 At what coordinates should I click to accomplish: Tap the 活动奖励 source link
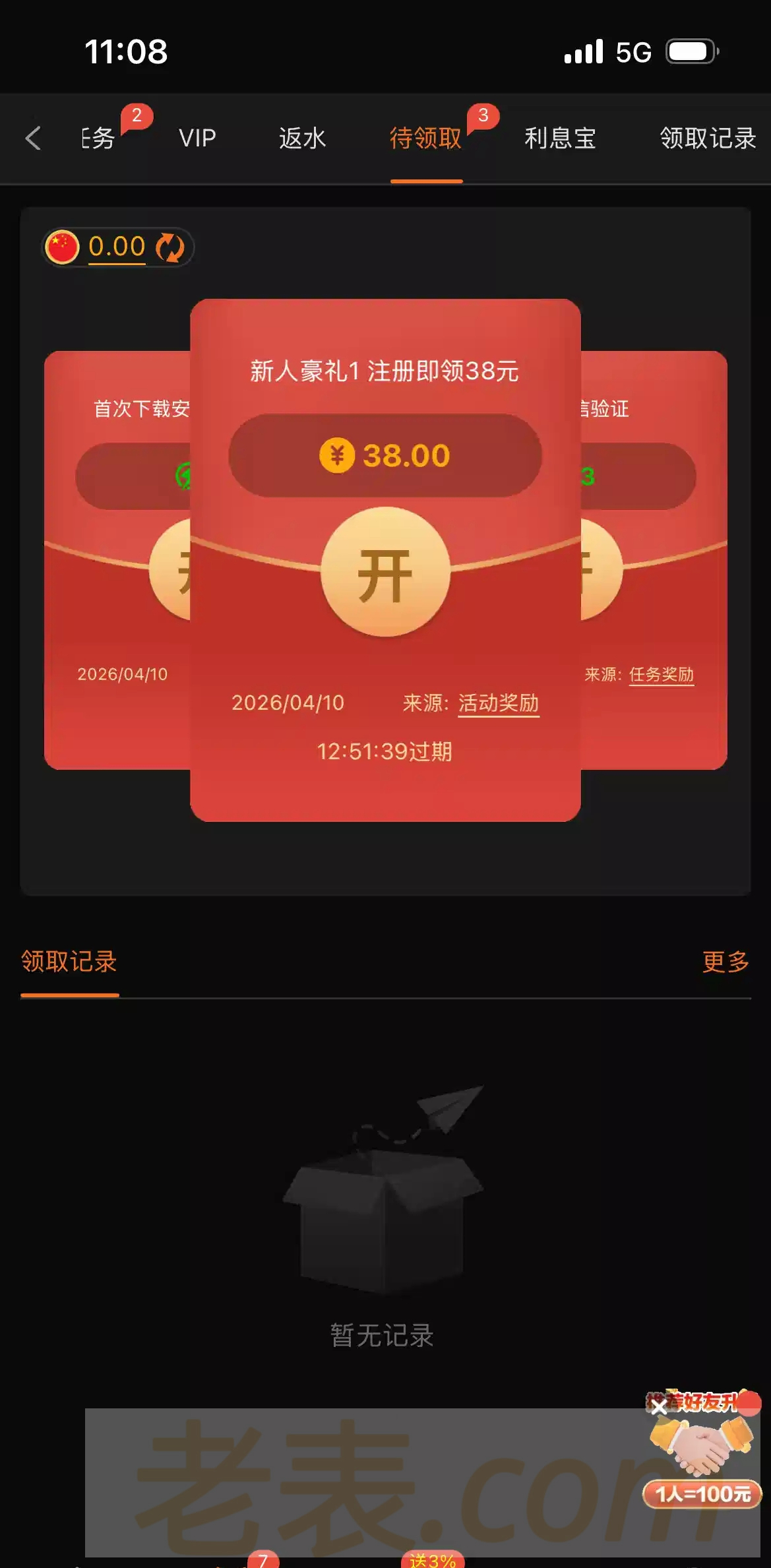[x=499, y=703]
